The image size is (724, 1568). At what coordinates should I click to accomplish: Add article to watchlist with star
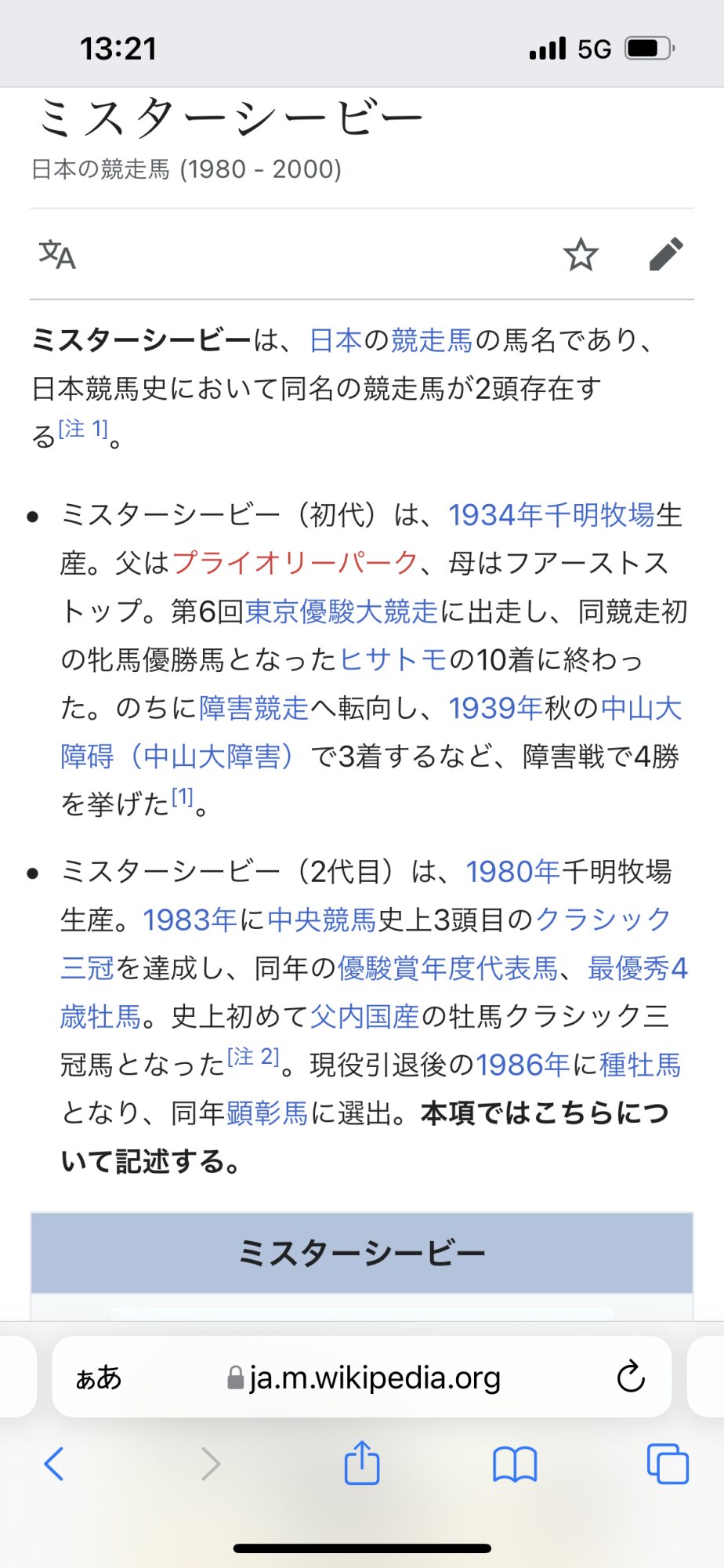(x=581, y=255)
